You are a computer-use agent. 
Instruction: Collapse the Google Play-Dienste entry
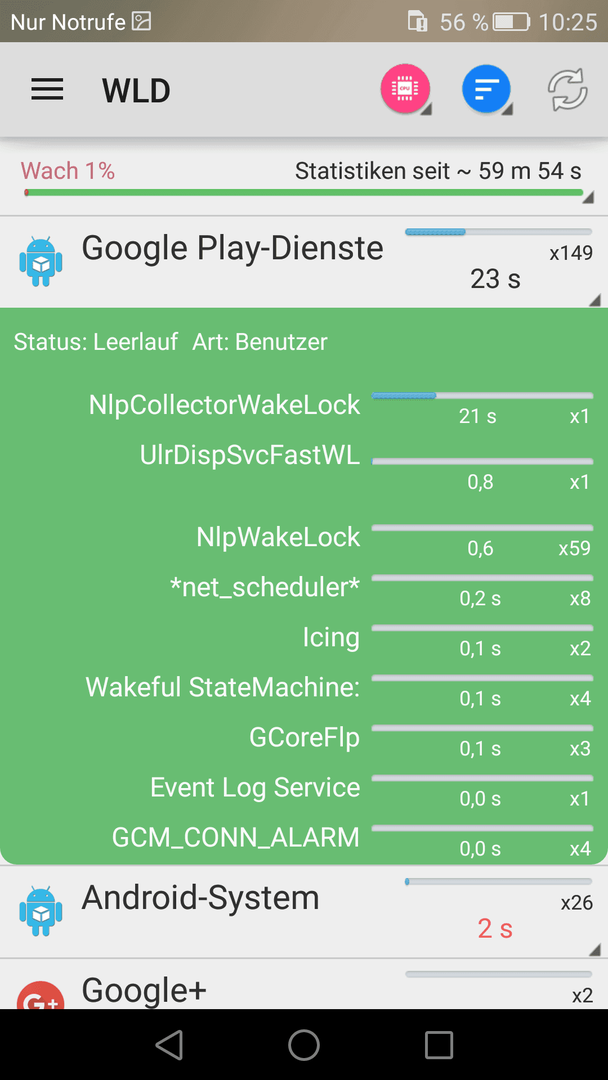(x=304, y=262)
